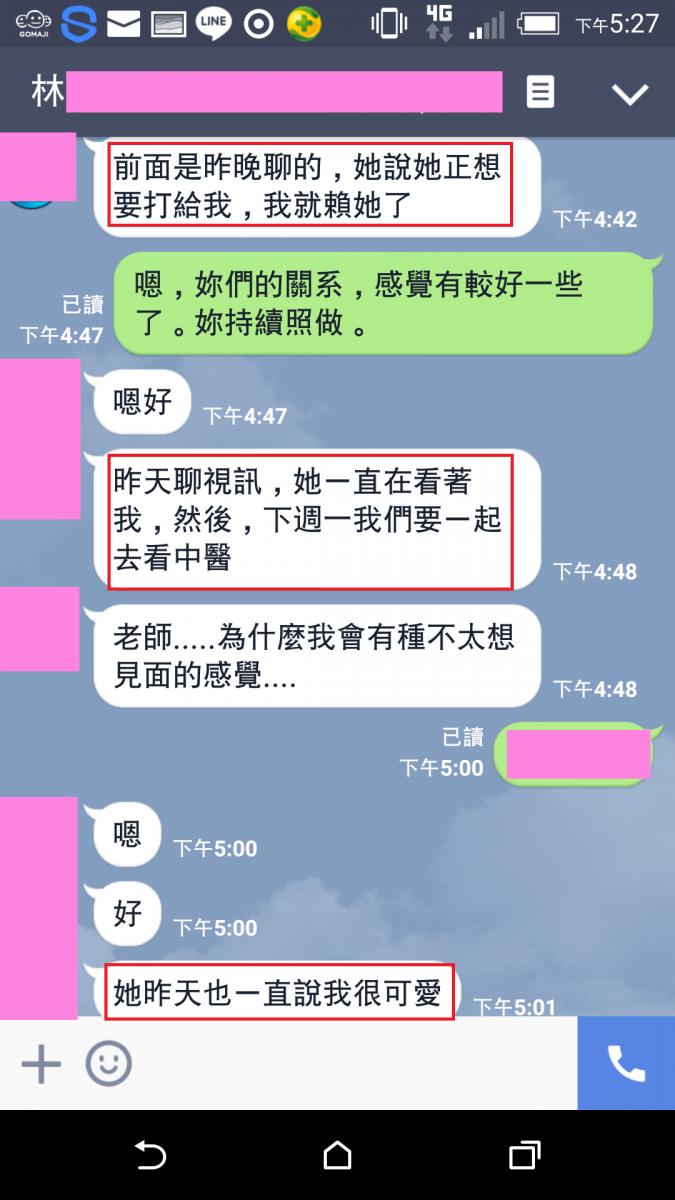
Task: Tap the message input field
Action: 350,1064
